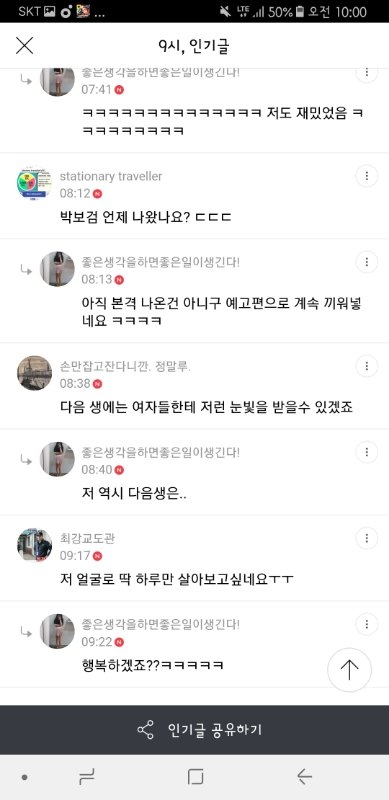This screenshot has height=800, width=389.
Task: View stationary traveller's profile picture
Action: click(x=34, y=183)
